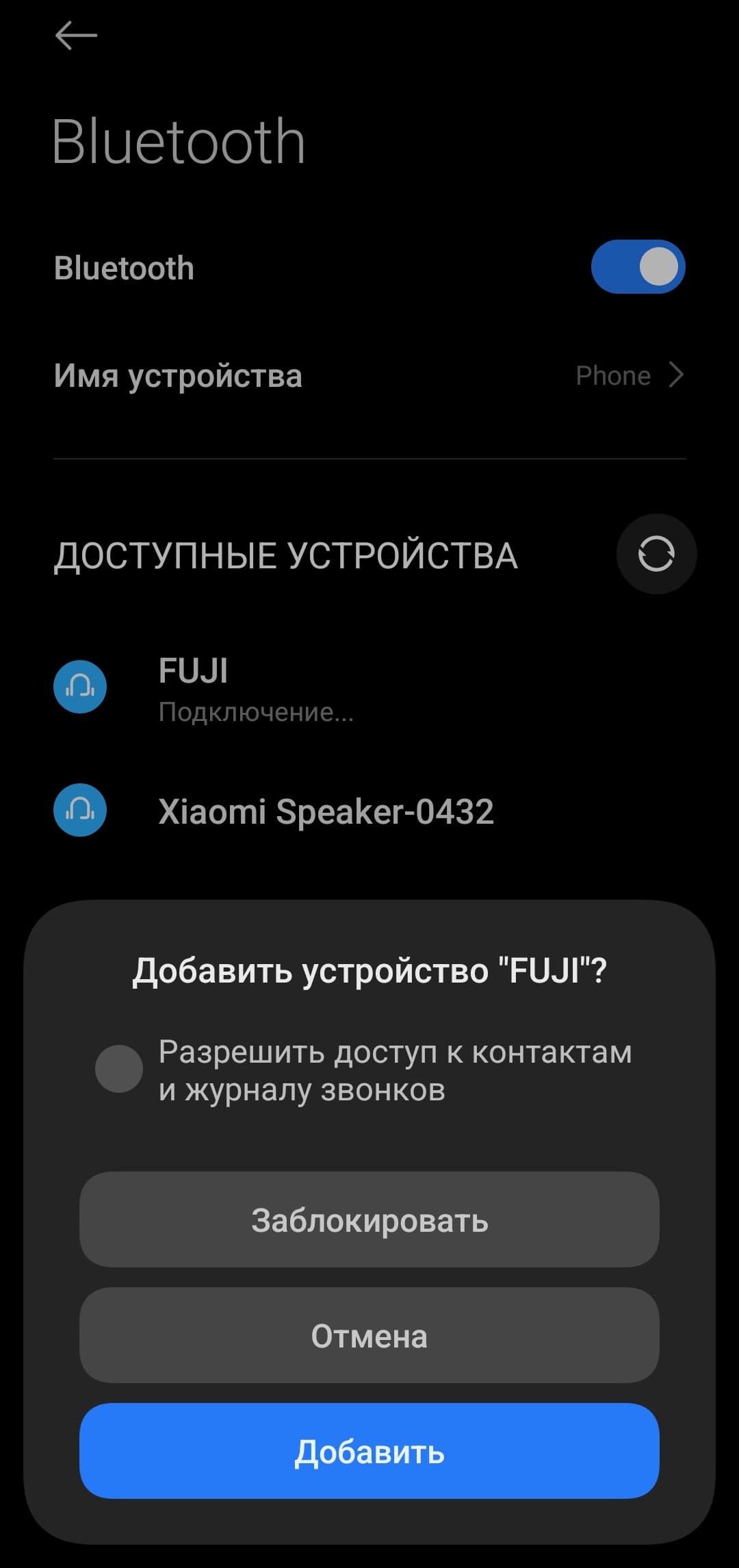Image resolution: width=739 pixels, height=1568 pixels.
Task: Go back from Bluetooth settings
Action: pyautogui.click(x=76, y=36)
